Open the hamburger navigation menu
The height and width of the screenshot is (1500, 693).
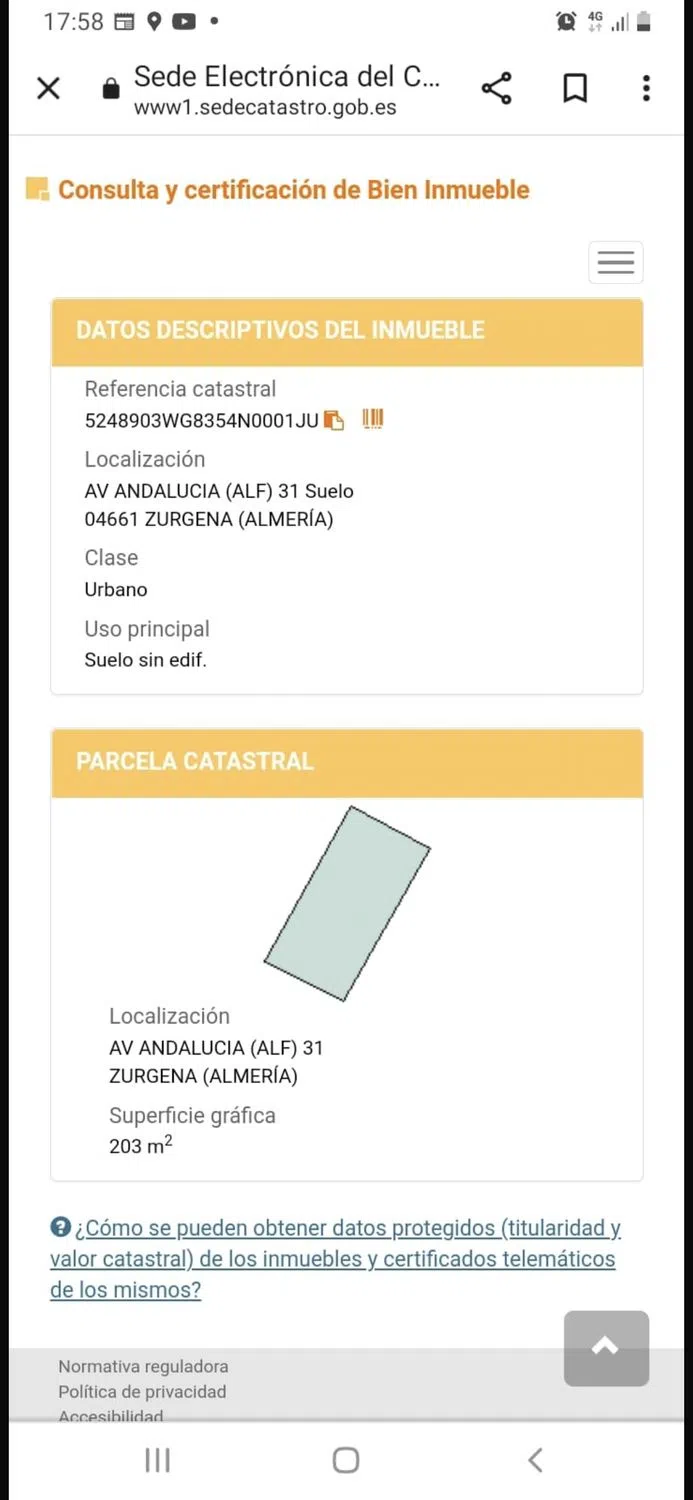click(x=615, y=263)
